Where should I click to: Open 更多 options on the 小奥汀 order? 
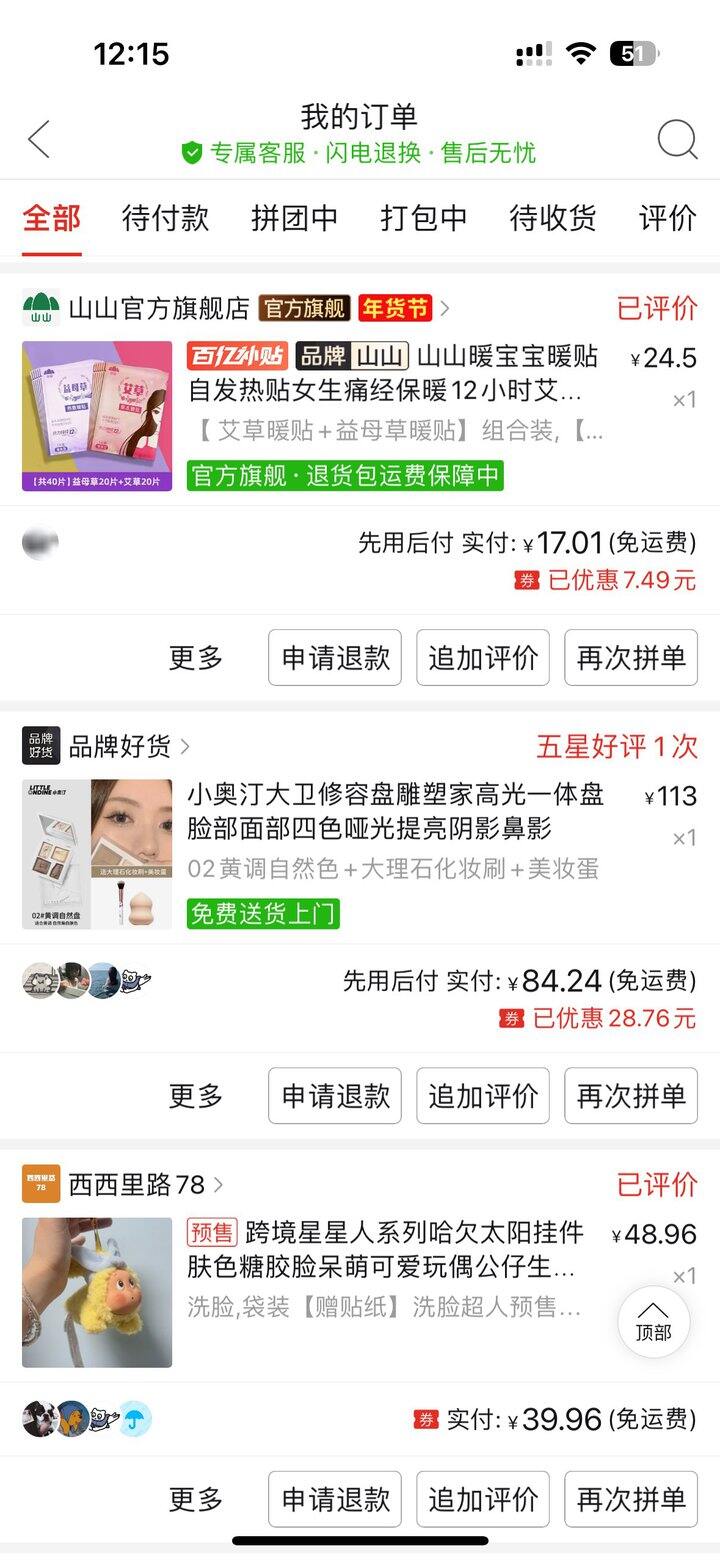(x=195, y=1095)
